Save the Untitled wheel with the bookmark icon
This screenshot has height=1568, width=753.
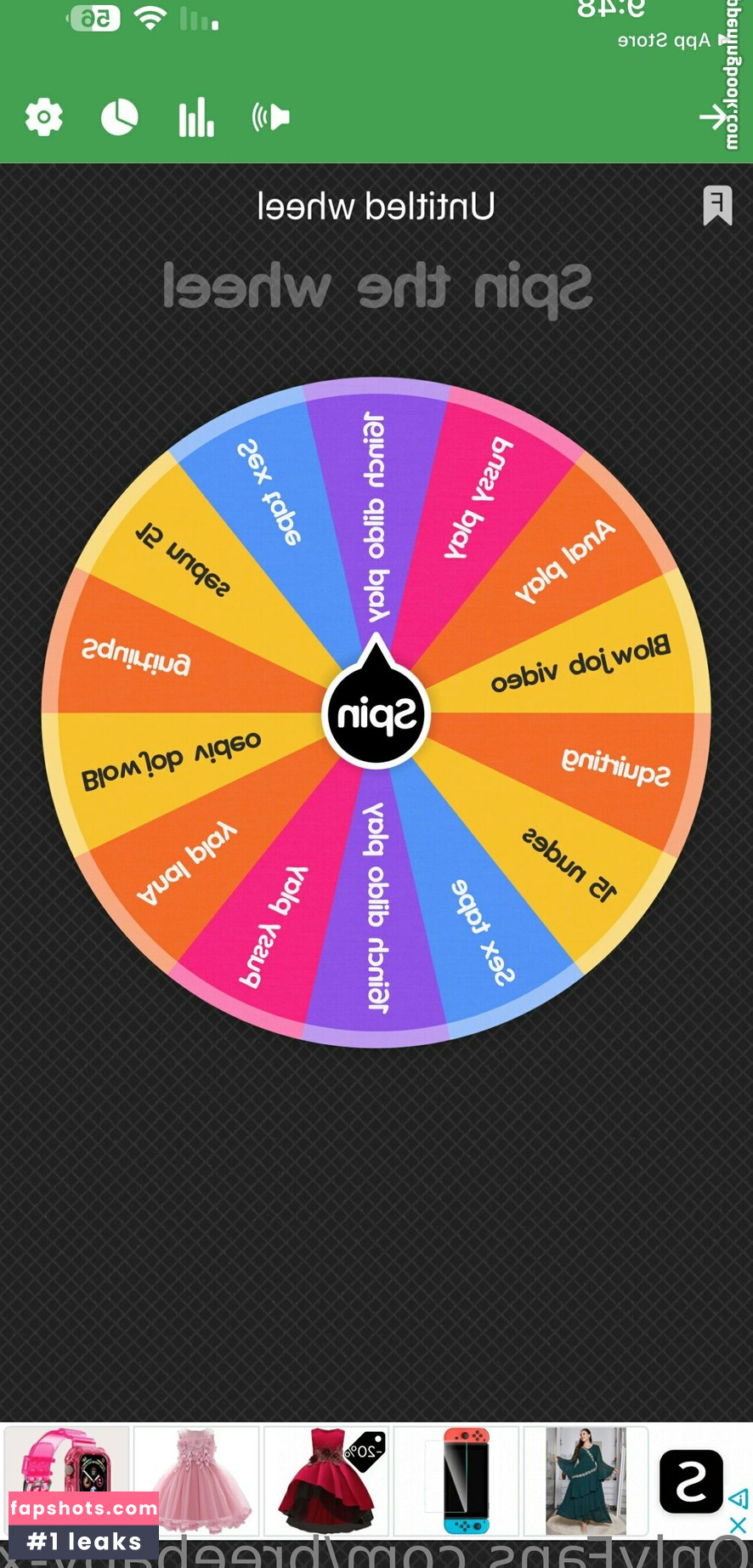coord(717,206)
